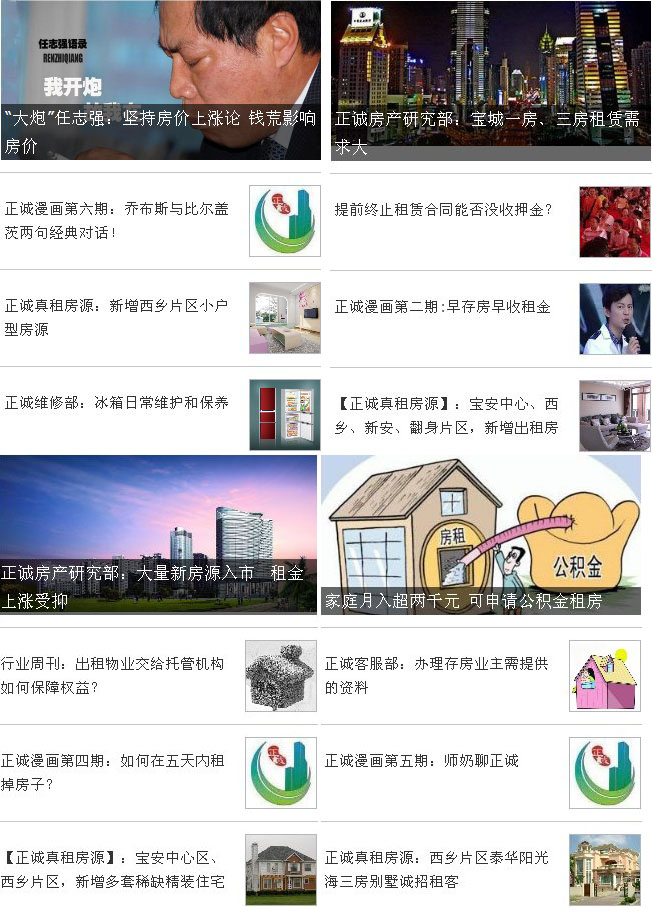Read 正诚漫画第四期 如何在五天内租掉房子
Viewport: 652px width, 923px height.
(113, 772)
